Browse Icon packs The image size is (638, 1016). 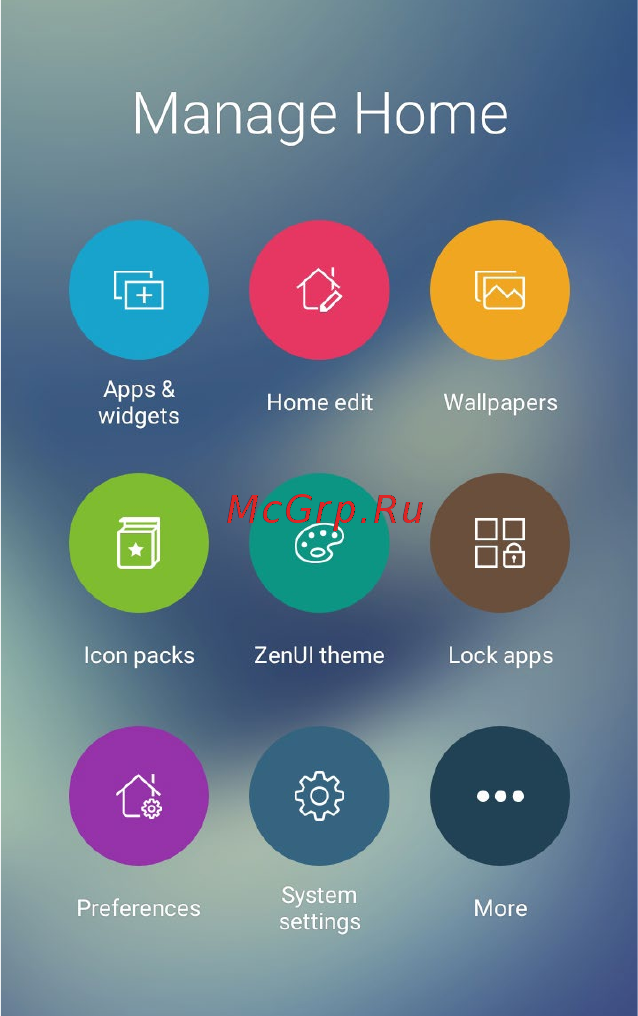138,543
